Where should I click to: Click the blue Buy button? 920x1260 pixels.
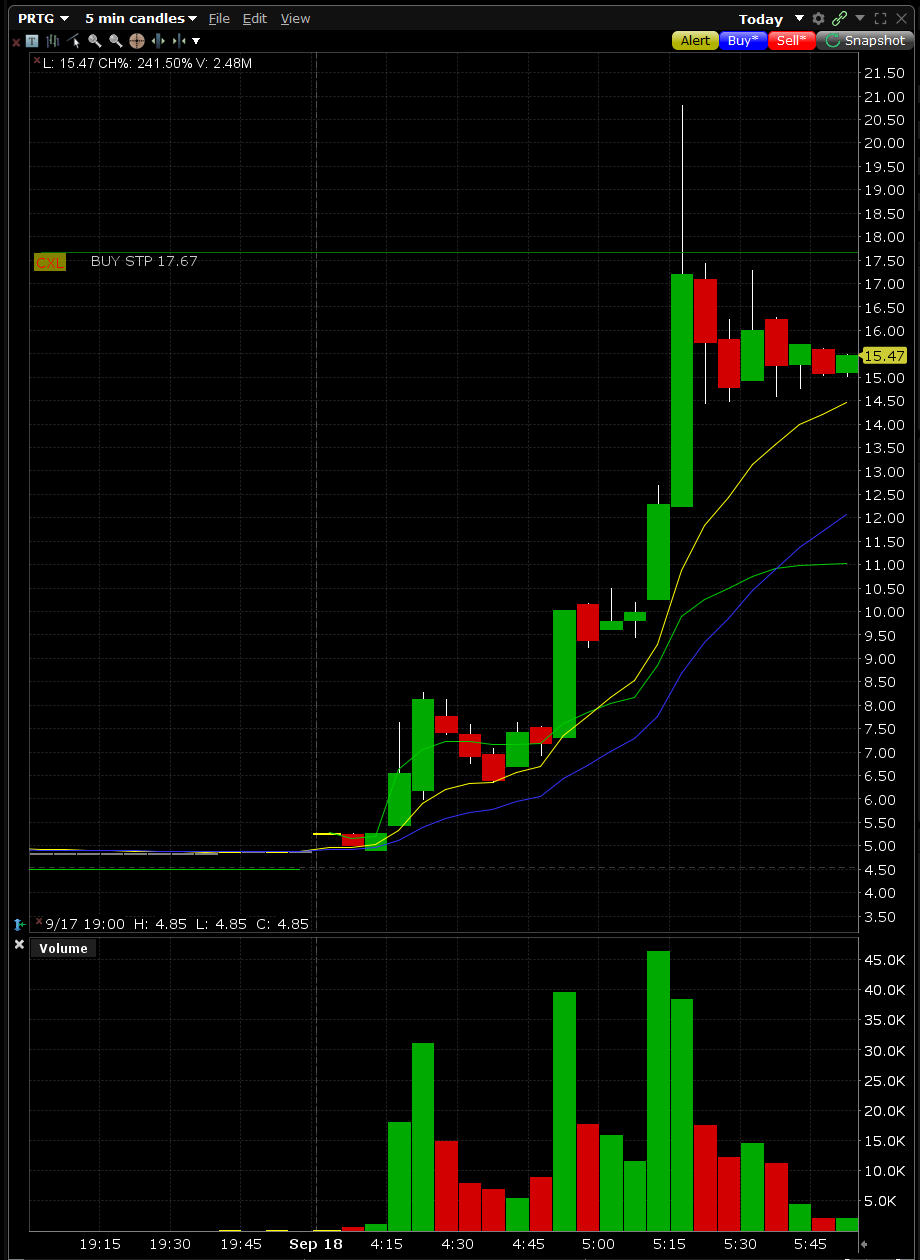tap(744, 41)
